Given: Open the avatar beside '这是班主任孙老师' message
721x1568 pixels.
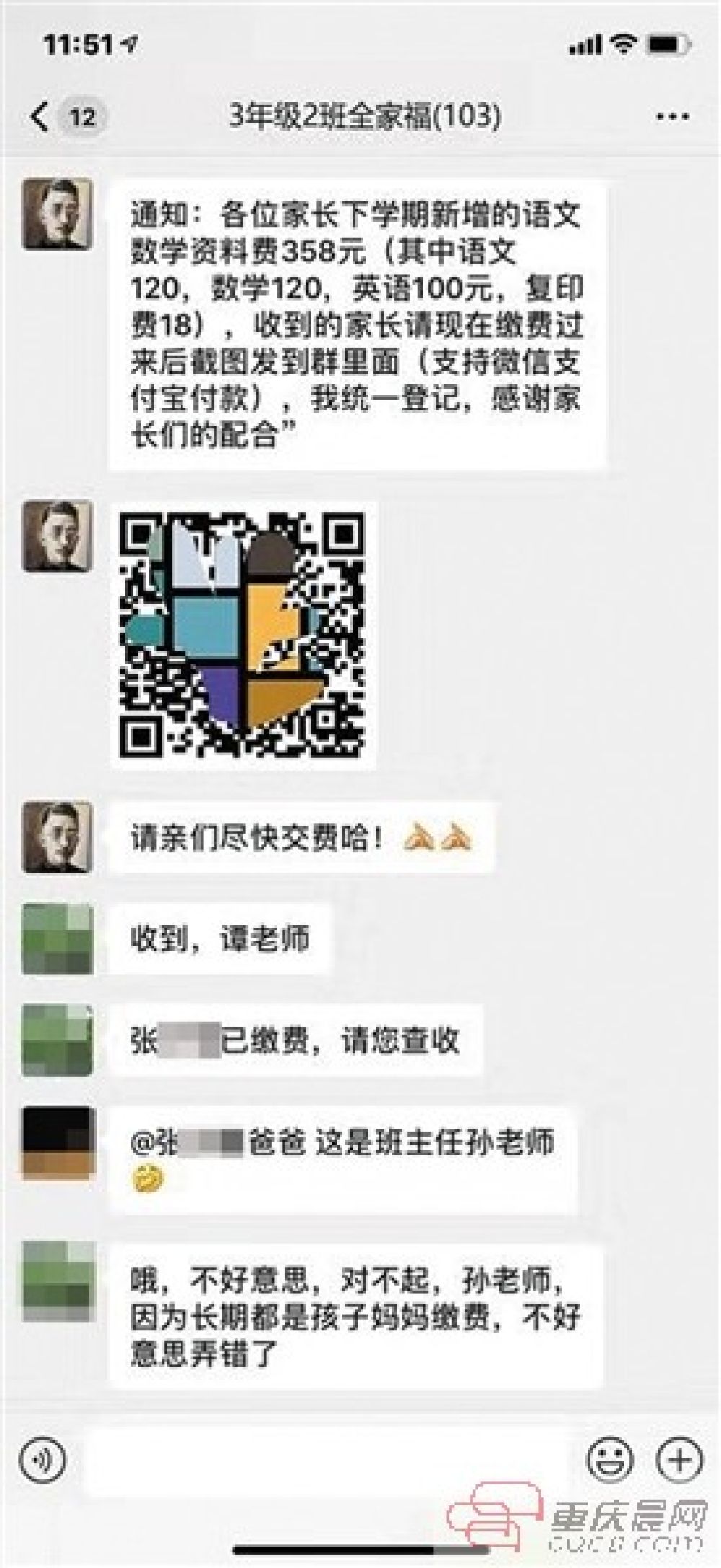Looking at the screenshot, I should (58, 1142).
